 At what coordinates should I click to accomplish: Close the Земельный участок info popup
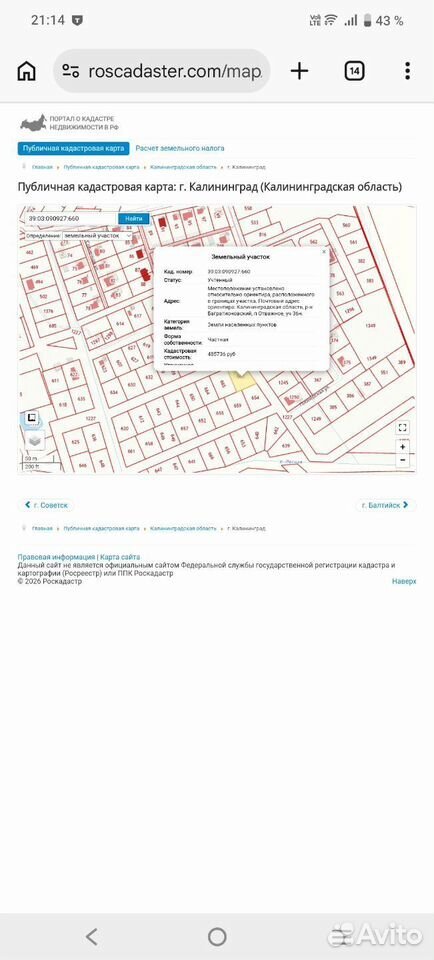pos(324,252)
